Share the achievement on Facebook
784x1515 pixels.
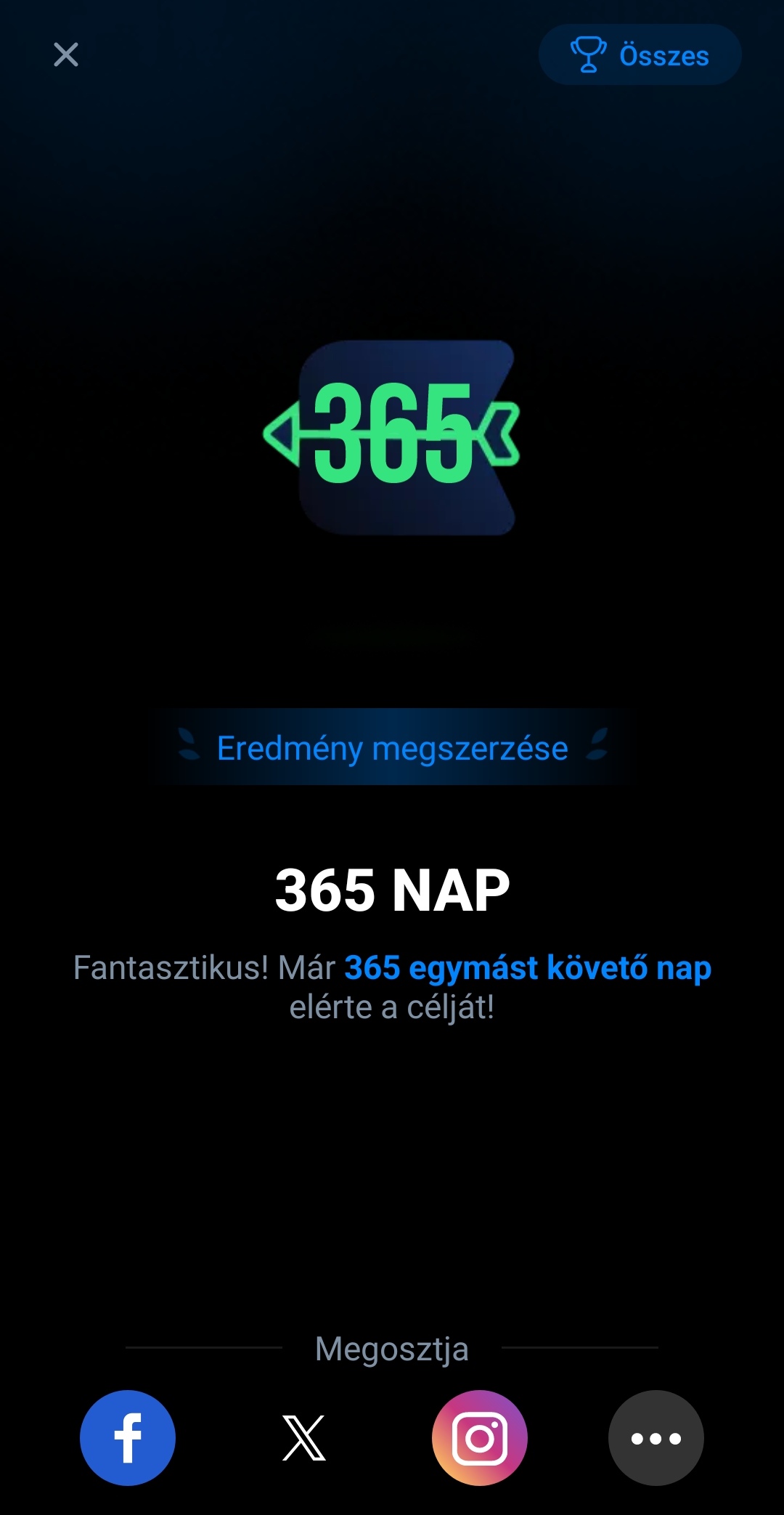click(x=128, y=1437)
